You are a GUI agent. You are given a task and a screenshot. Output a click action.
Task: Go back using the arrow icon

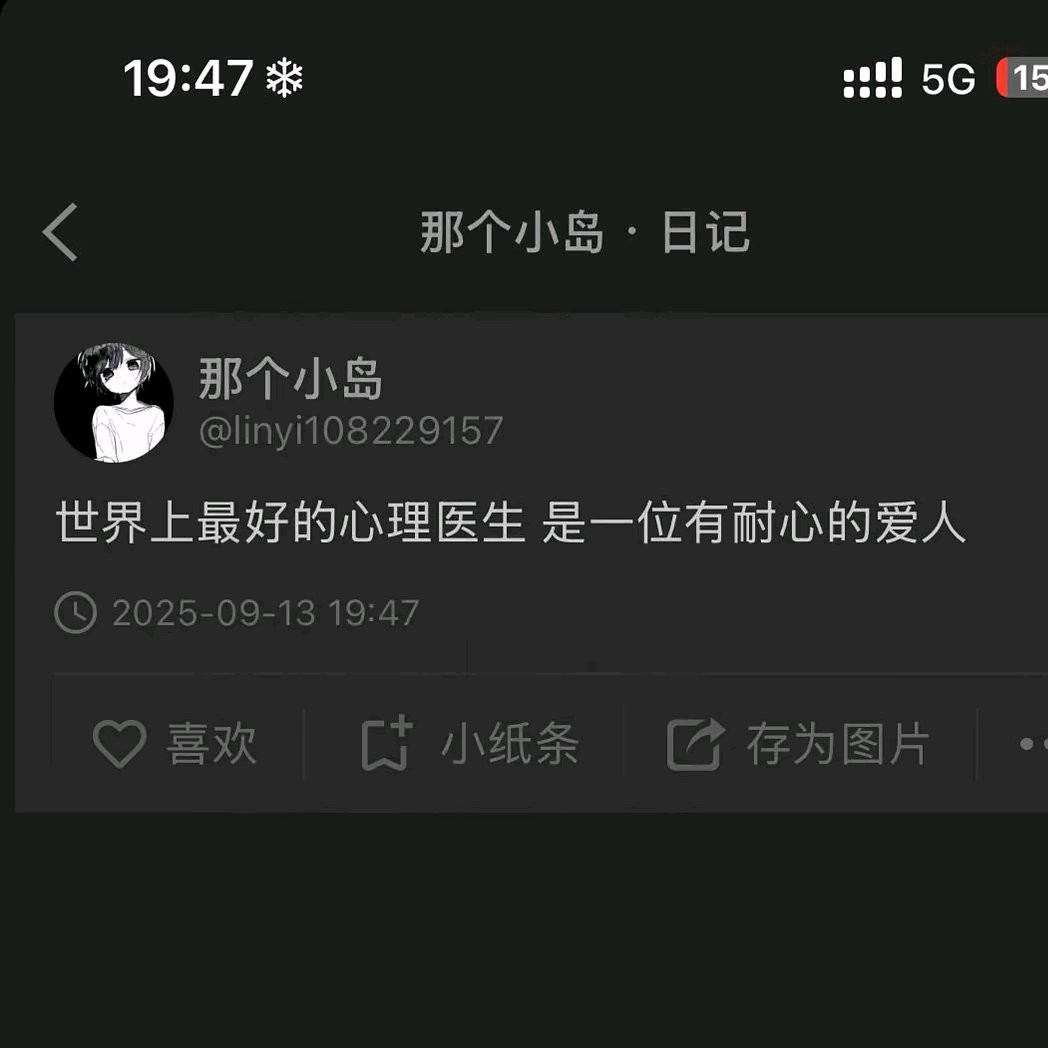[x=61, y=232]
